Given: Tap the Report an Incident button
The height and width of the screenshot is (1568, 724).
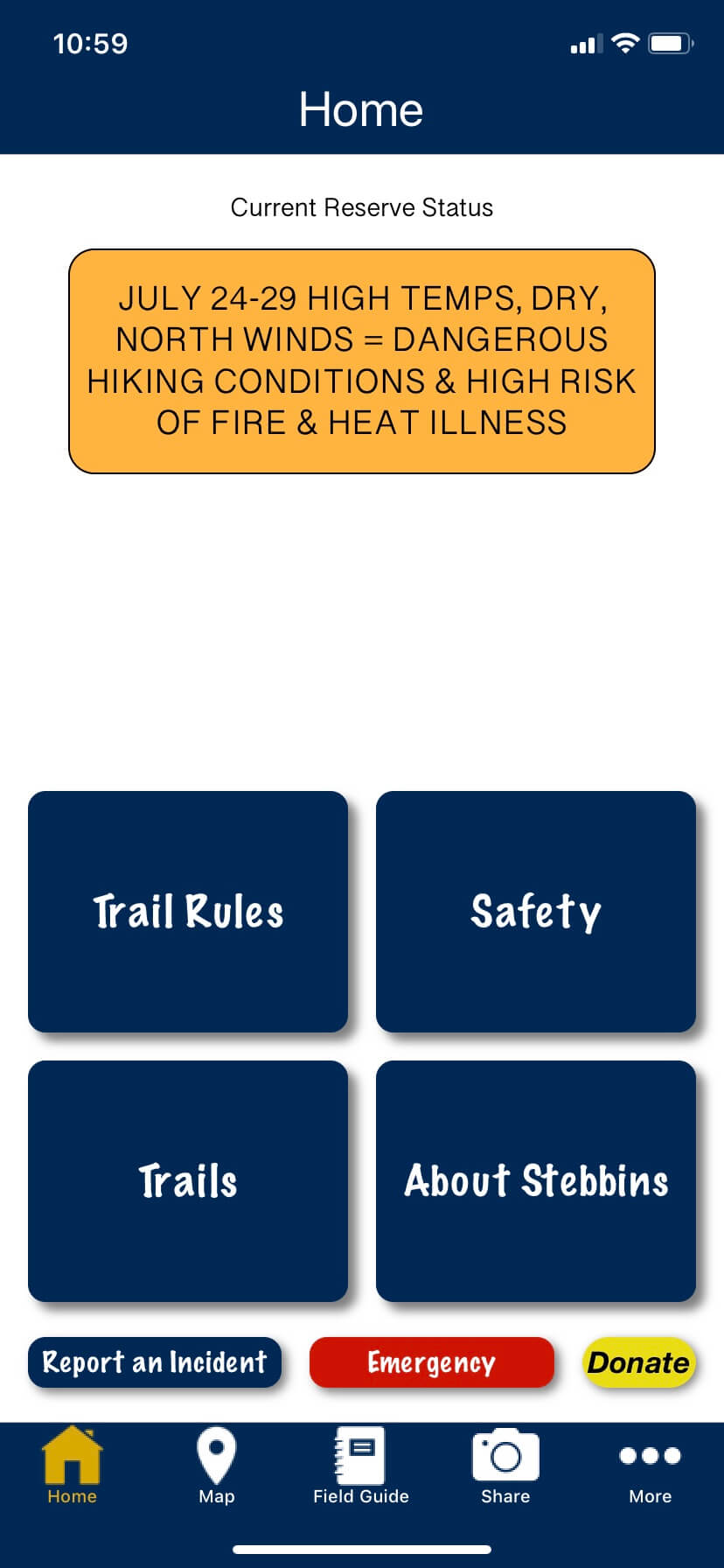Looking at the screenshot, I should pos(155,1362).
